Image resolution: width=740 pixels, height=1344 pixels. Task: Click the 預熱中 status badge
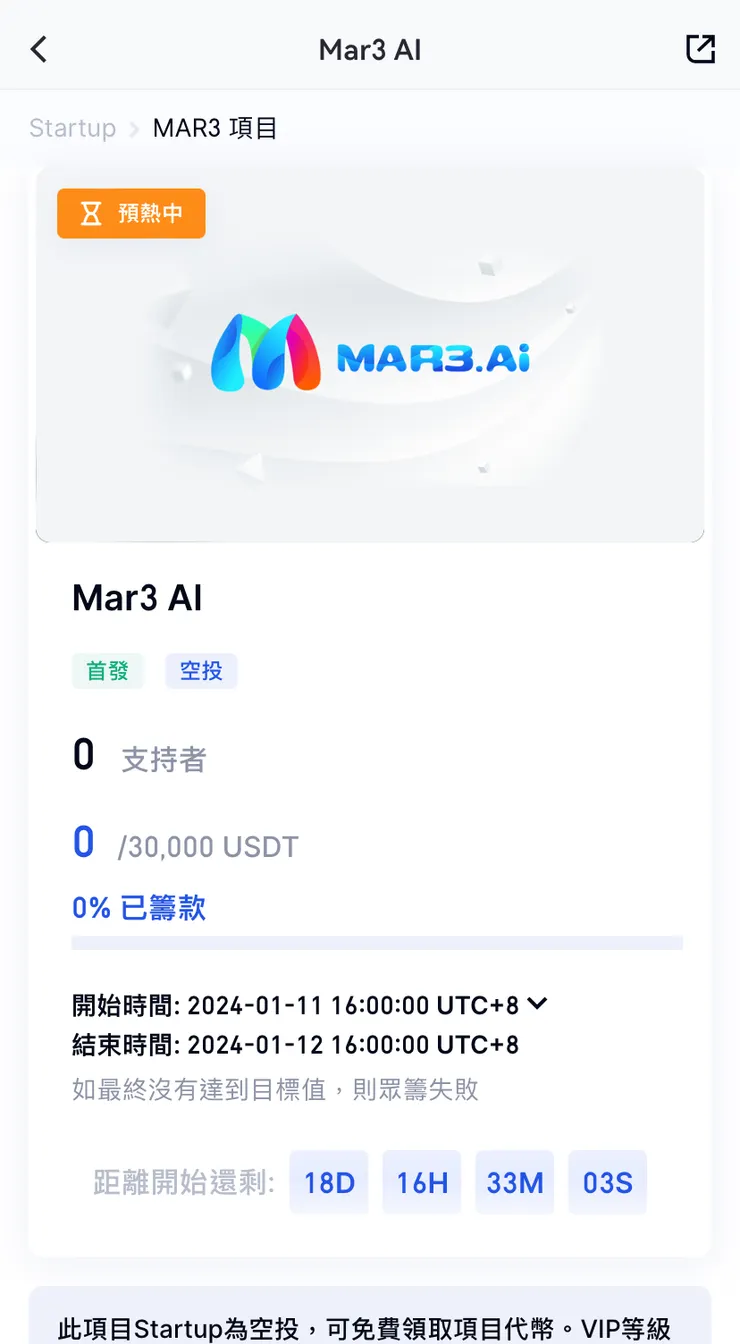point(131,213)
